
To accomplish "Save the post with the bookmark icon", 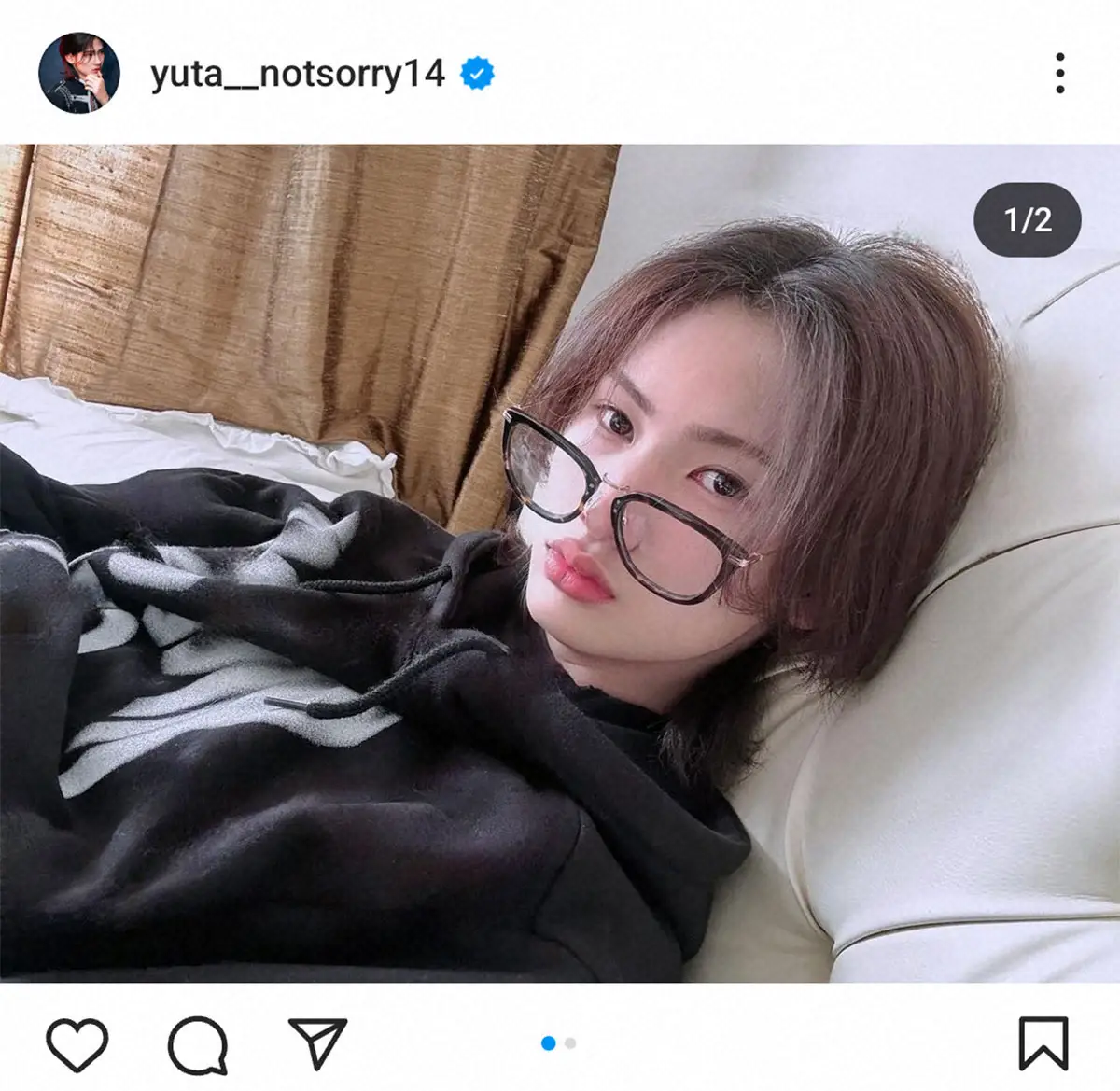I will click(x=1043, y=1042).
